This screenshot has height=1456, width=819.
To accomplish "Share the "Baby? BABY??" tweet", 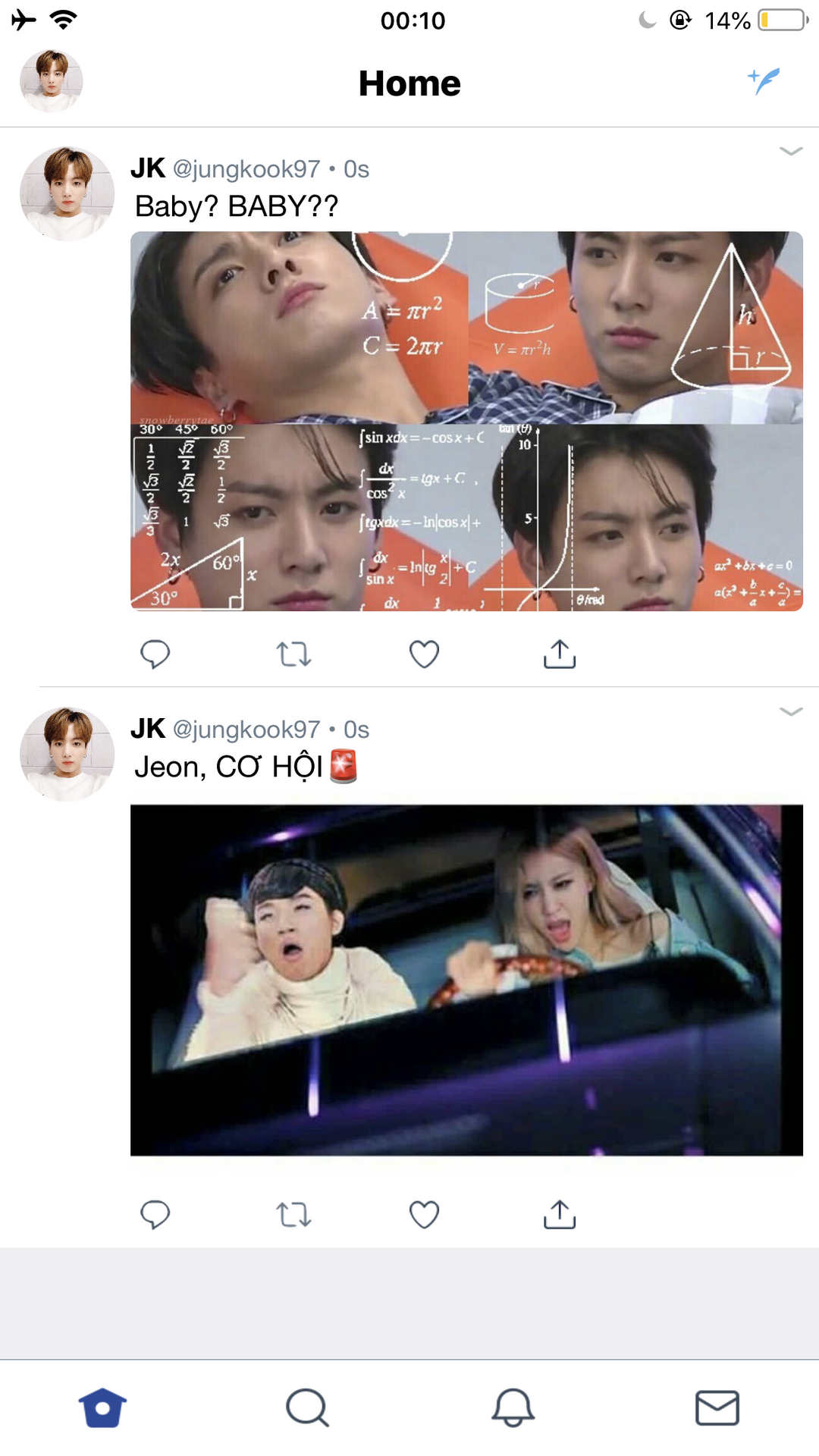I will pyautogui.click(x=560, y=654).
